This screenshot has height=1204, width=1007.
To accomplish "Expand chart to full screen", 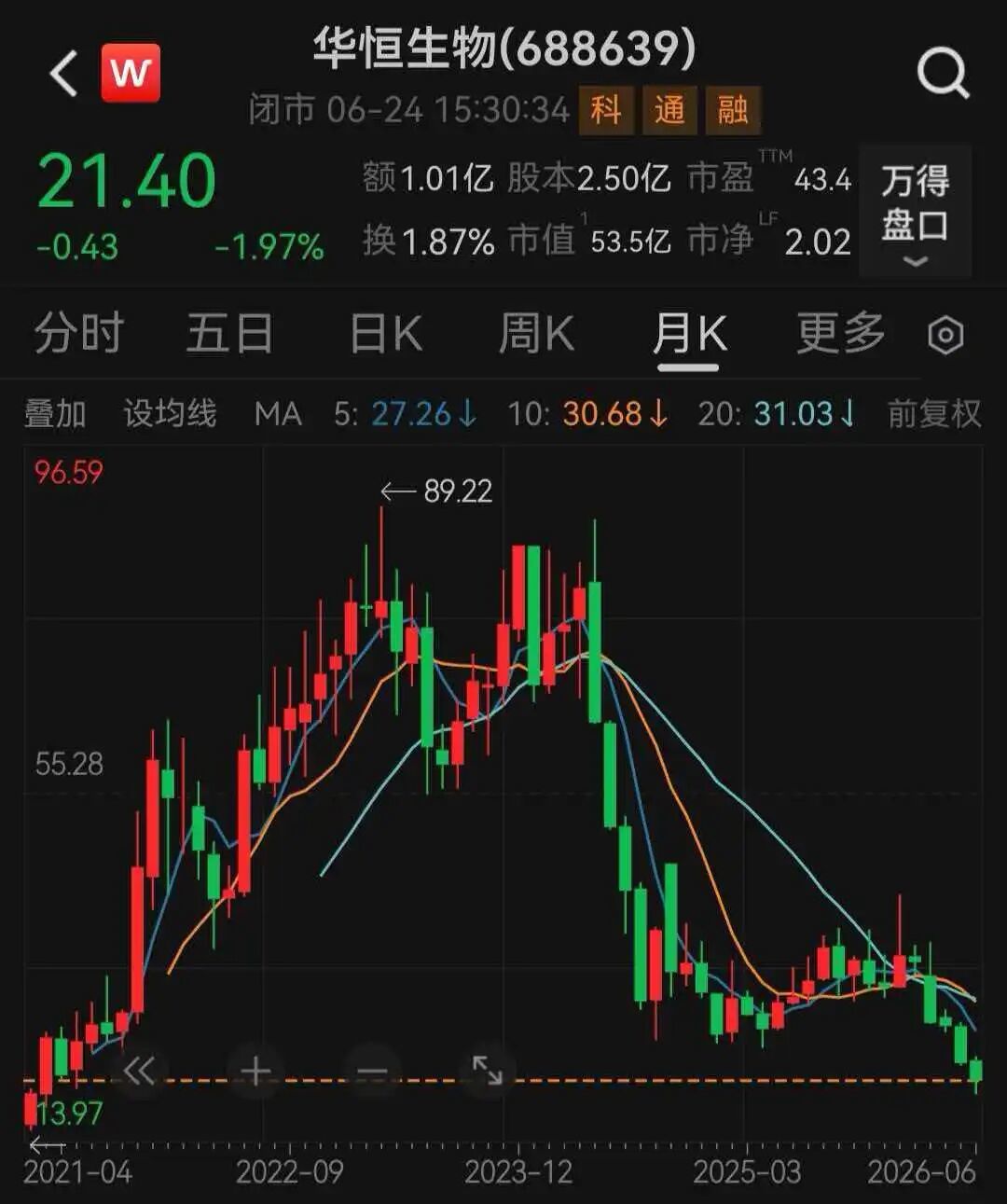I will (x=487, y=1072).
